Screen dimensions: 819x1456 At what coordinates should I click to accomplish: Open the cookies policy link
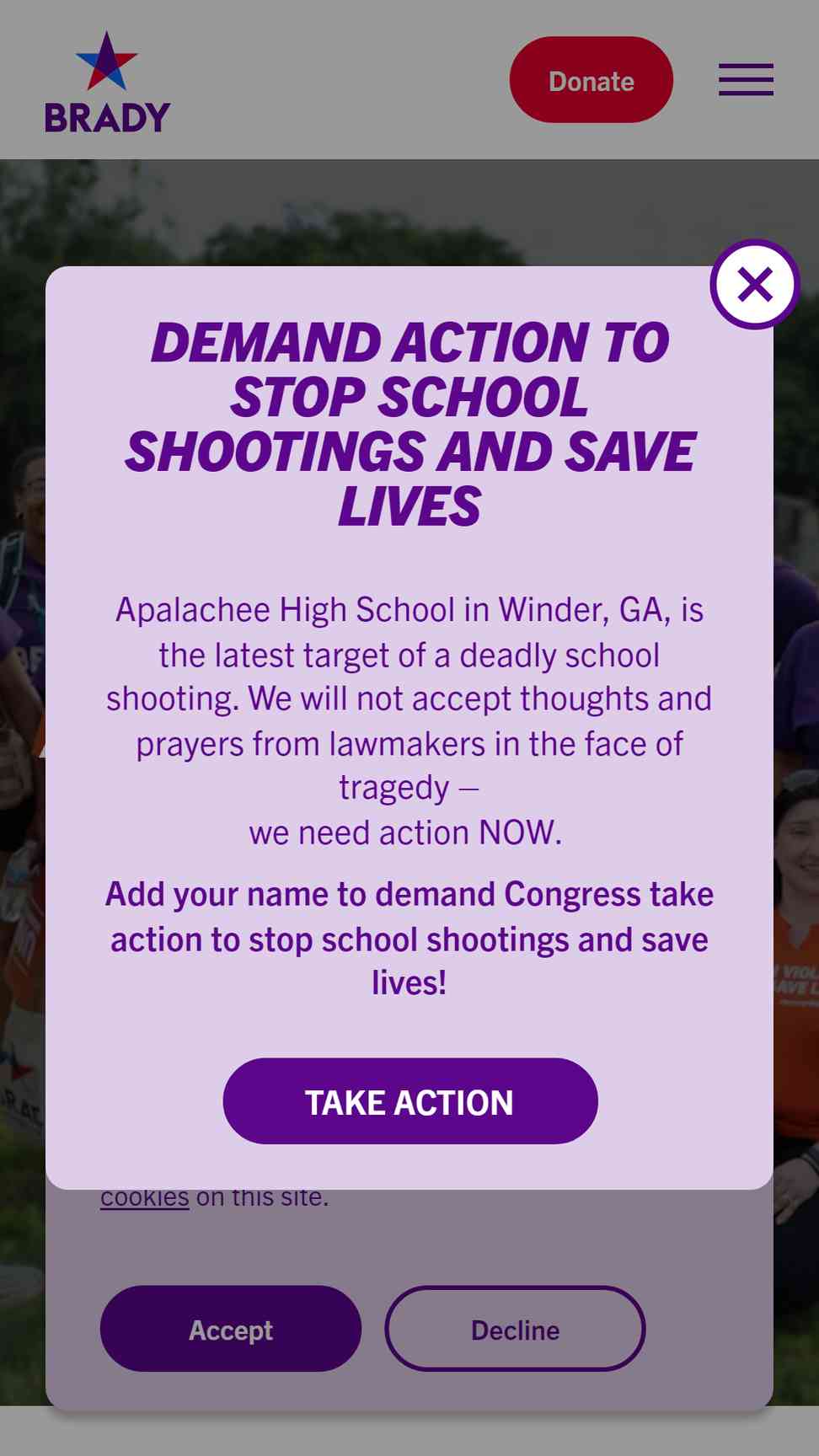pos(144,1198)
